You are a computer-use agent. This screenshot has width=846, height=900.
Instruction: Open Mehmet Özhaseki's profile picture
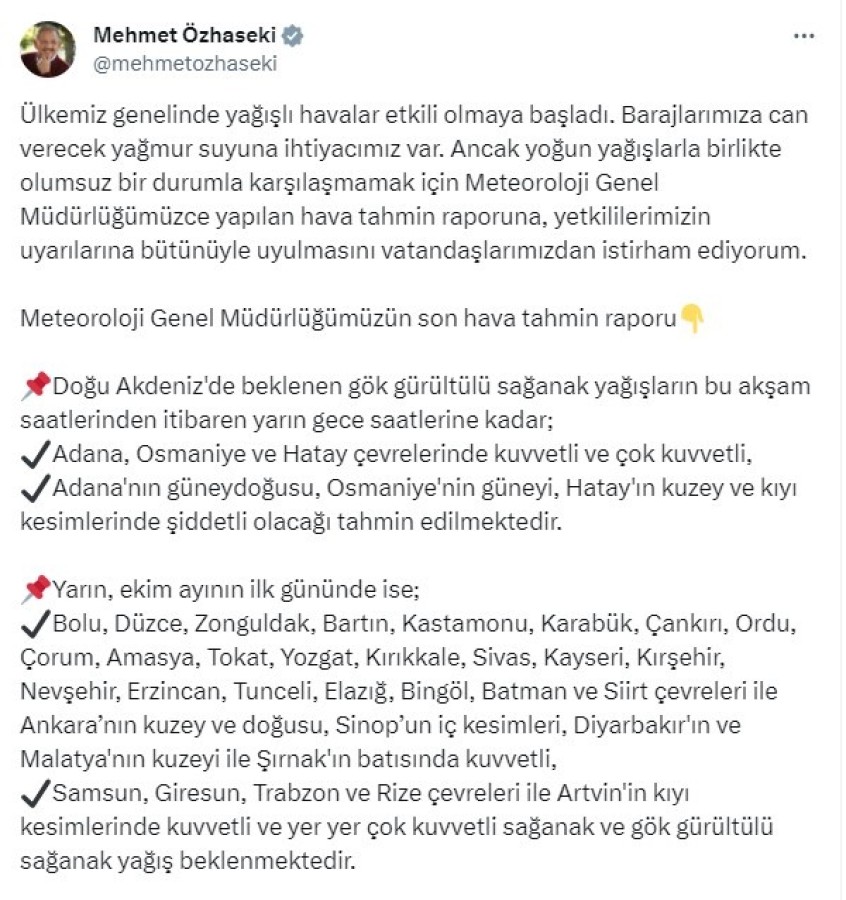(48, 49)
